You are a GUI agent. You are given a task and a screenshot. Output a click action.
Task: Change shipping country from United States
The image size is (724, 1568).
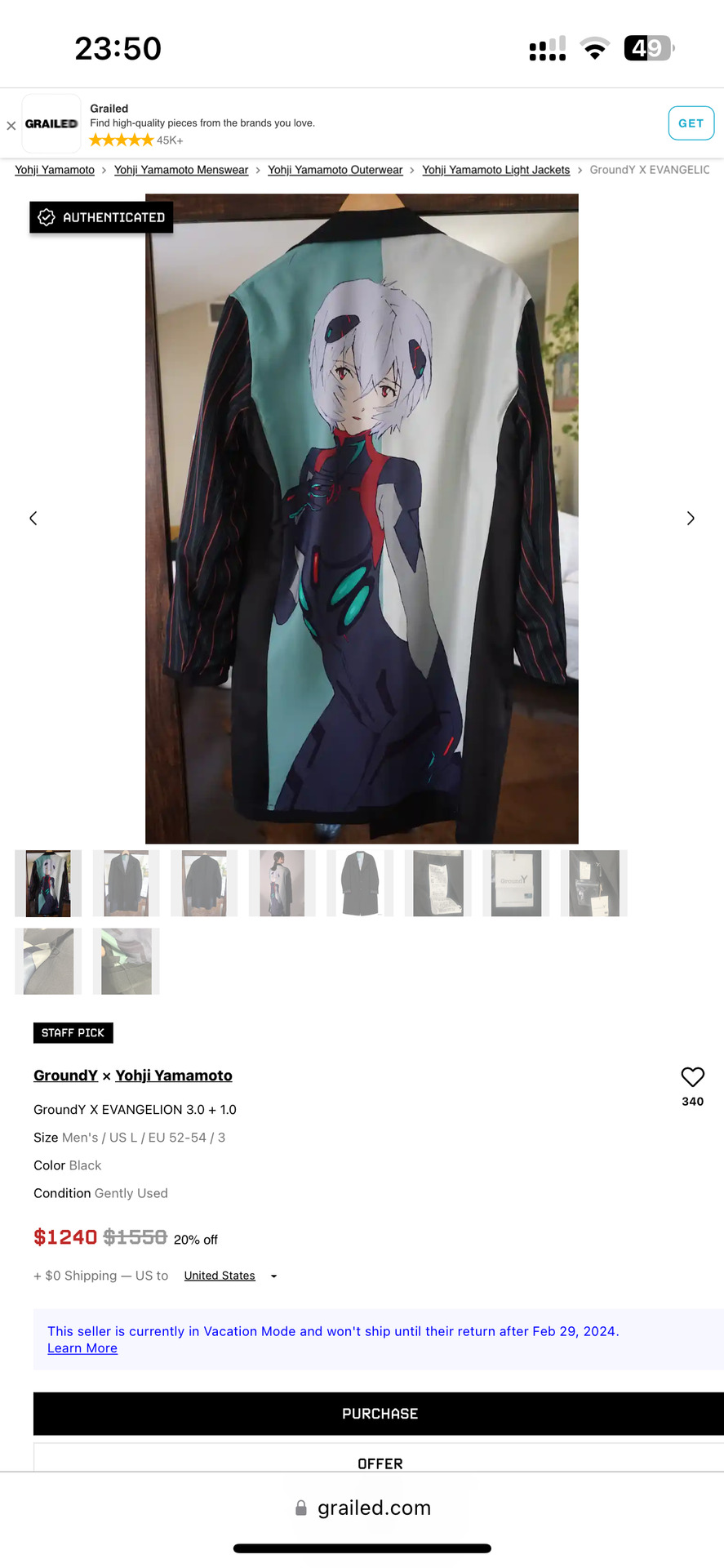pyautogui.click(x=230, y=1276)
